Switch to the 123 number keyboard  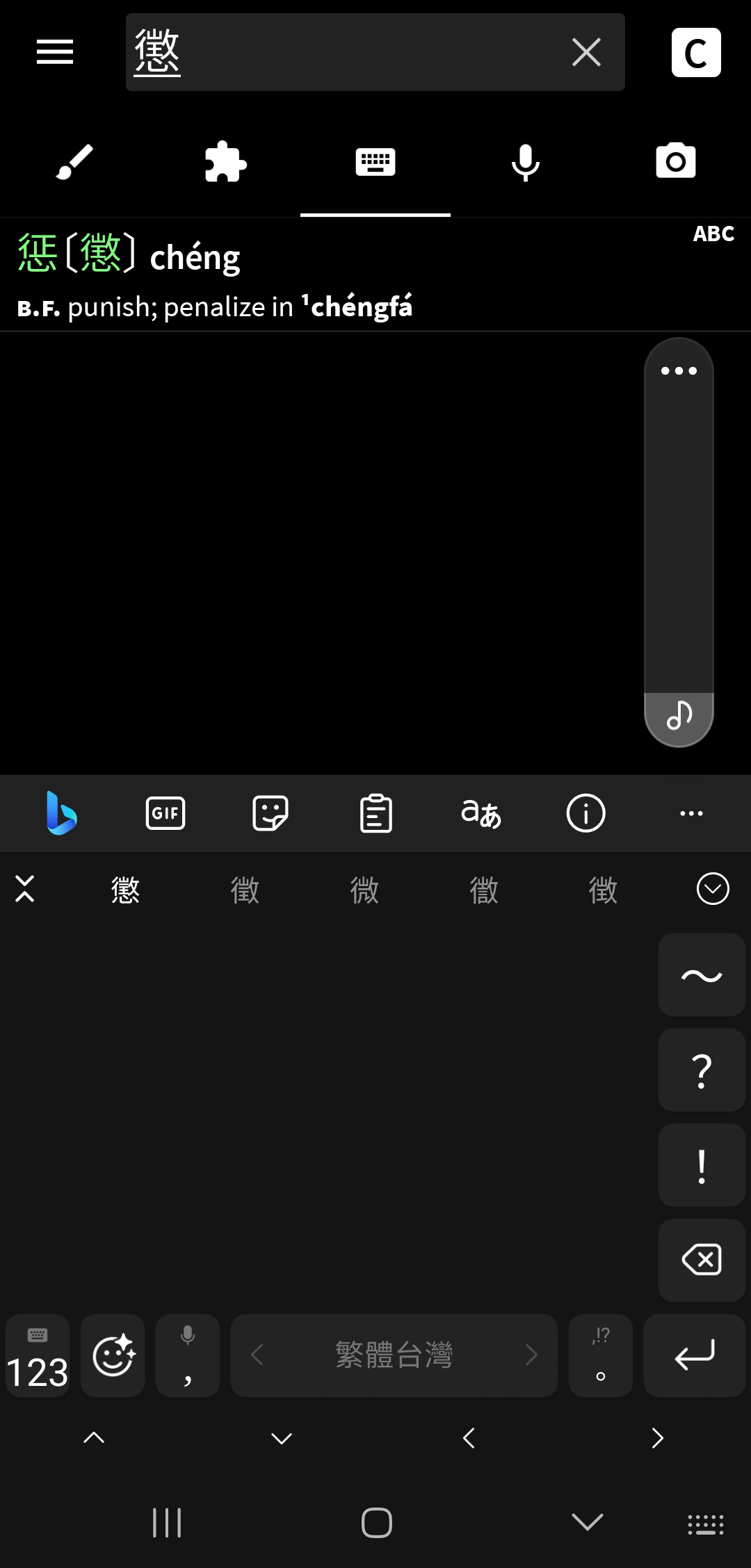(38, 1355)
